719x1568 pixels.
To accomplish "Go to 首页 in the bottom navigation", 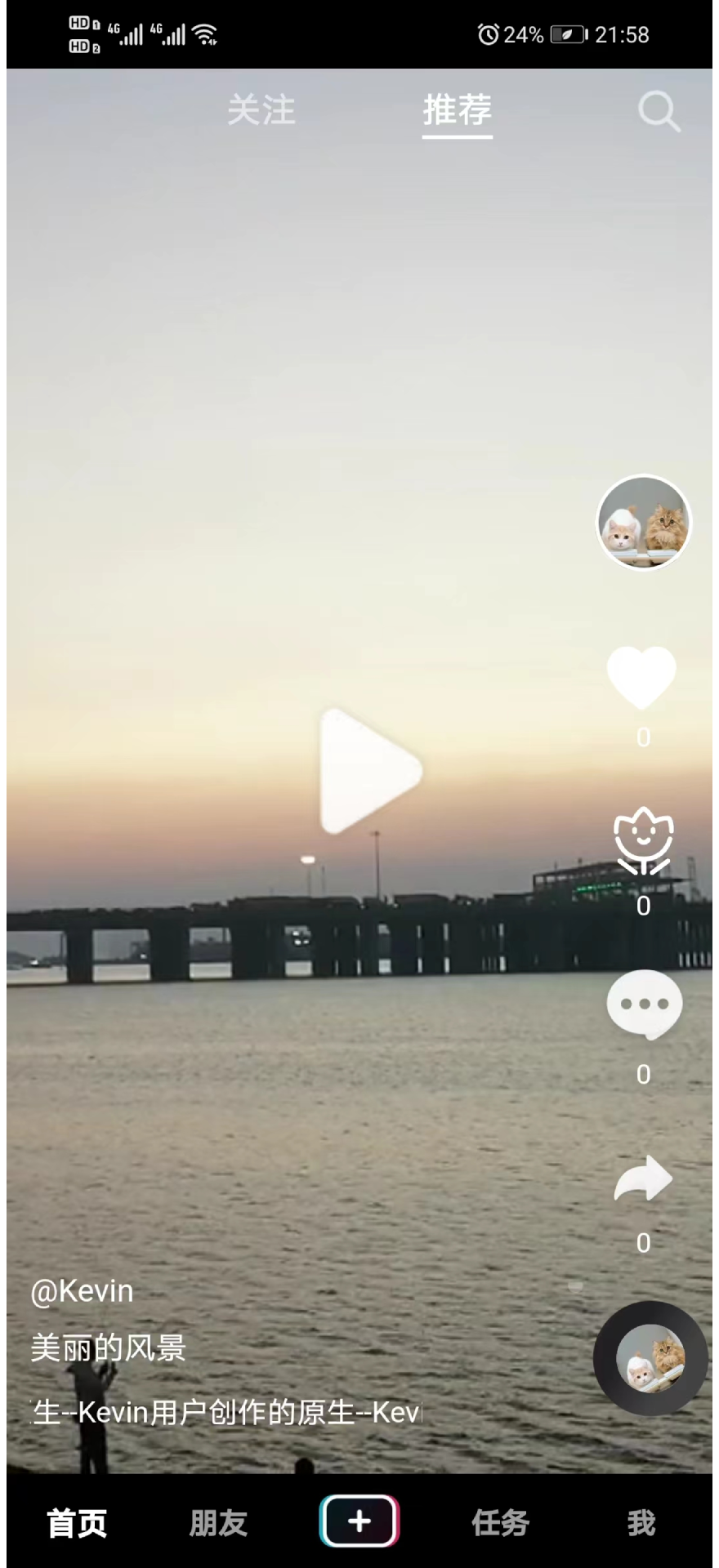I will pyautogui.click(x=78, y=1521).
